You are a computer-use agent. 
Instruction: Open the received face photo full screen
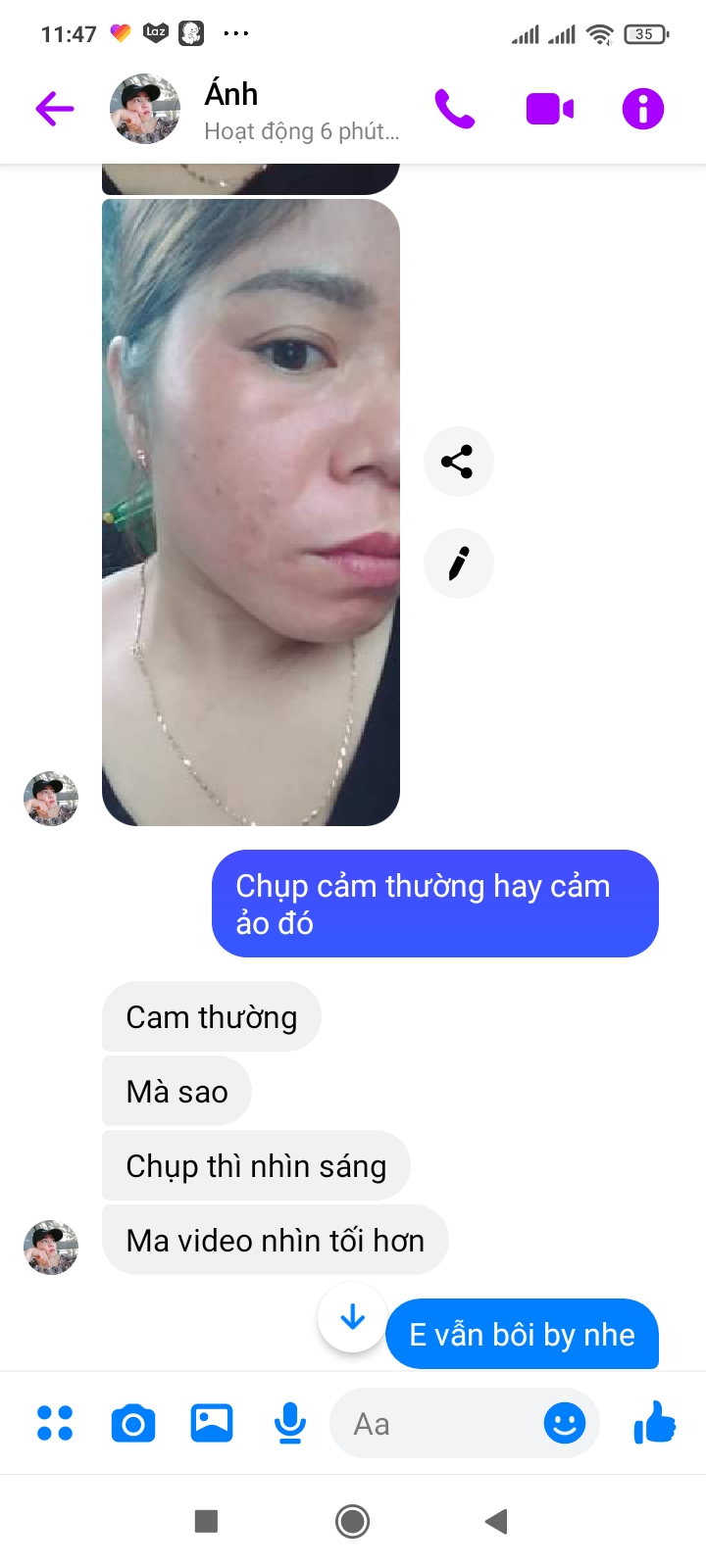point(251,512)
